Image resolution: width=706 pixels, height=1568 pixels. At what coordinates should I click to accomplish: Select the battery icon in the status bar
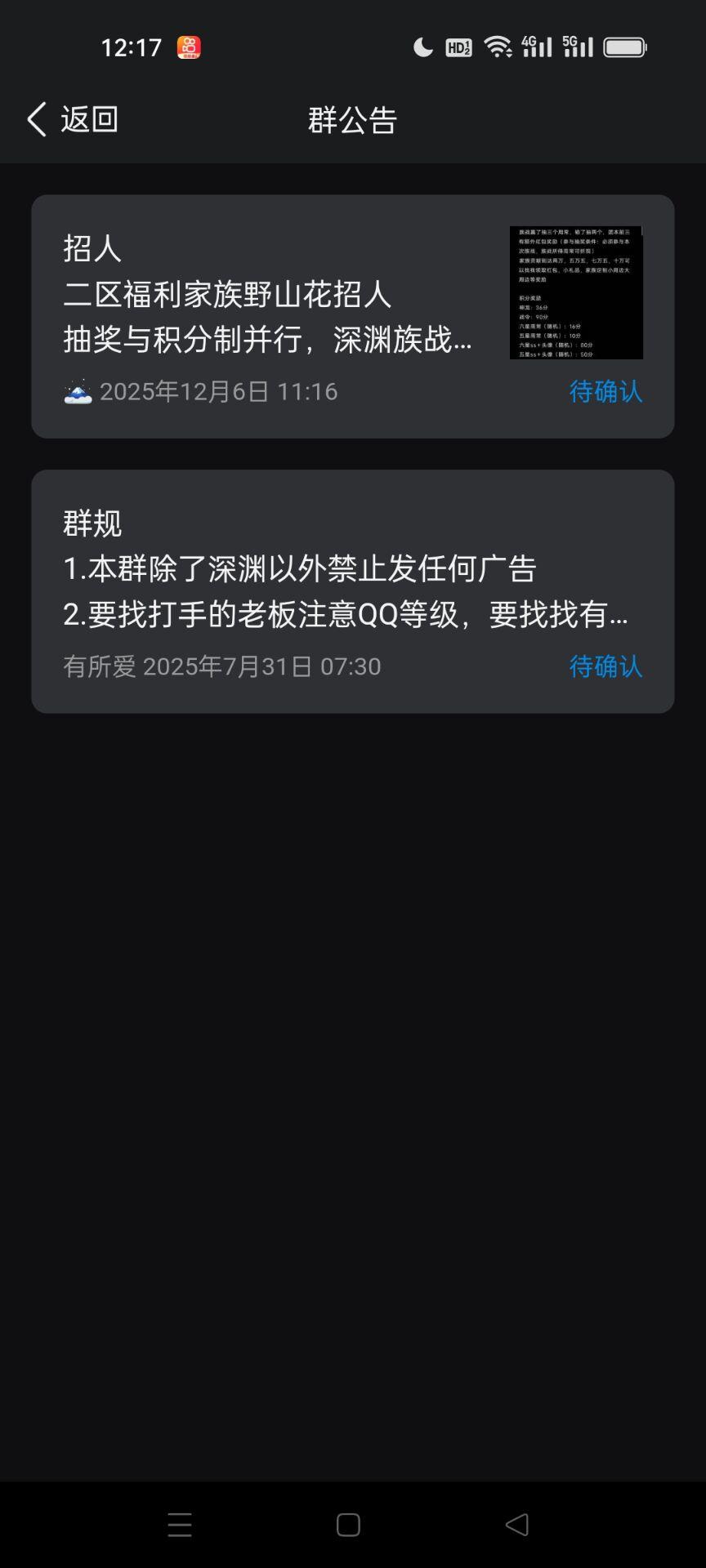(x=623, y=47)
